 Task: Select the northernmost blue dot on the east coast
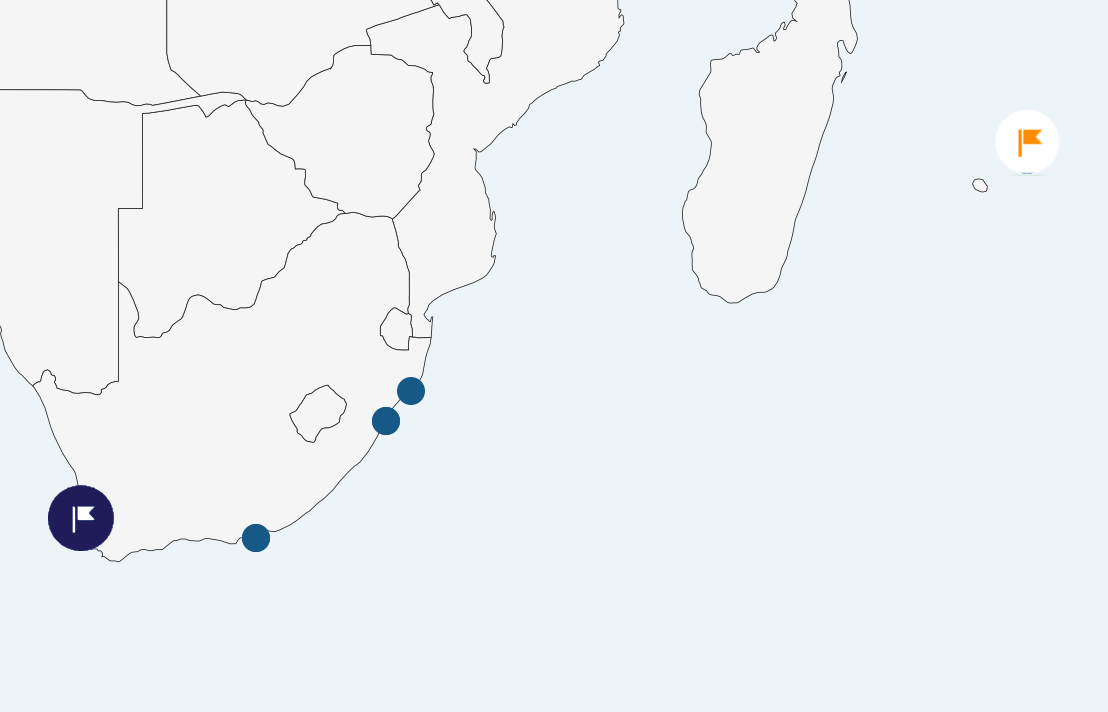click(x=411, y=391)
